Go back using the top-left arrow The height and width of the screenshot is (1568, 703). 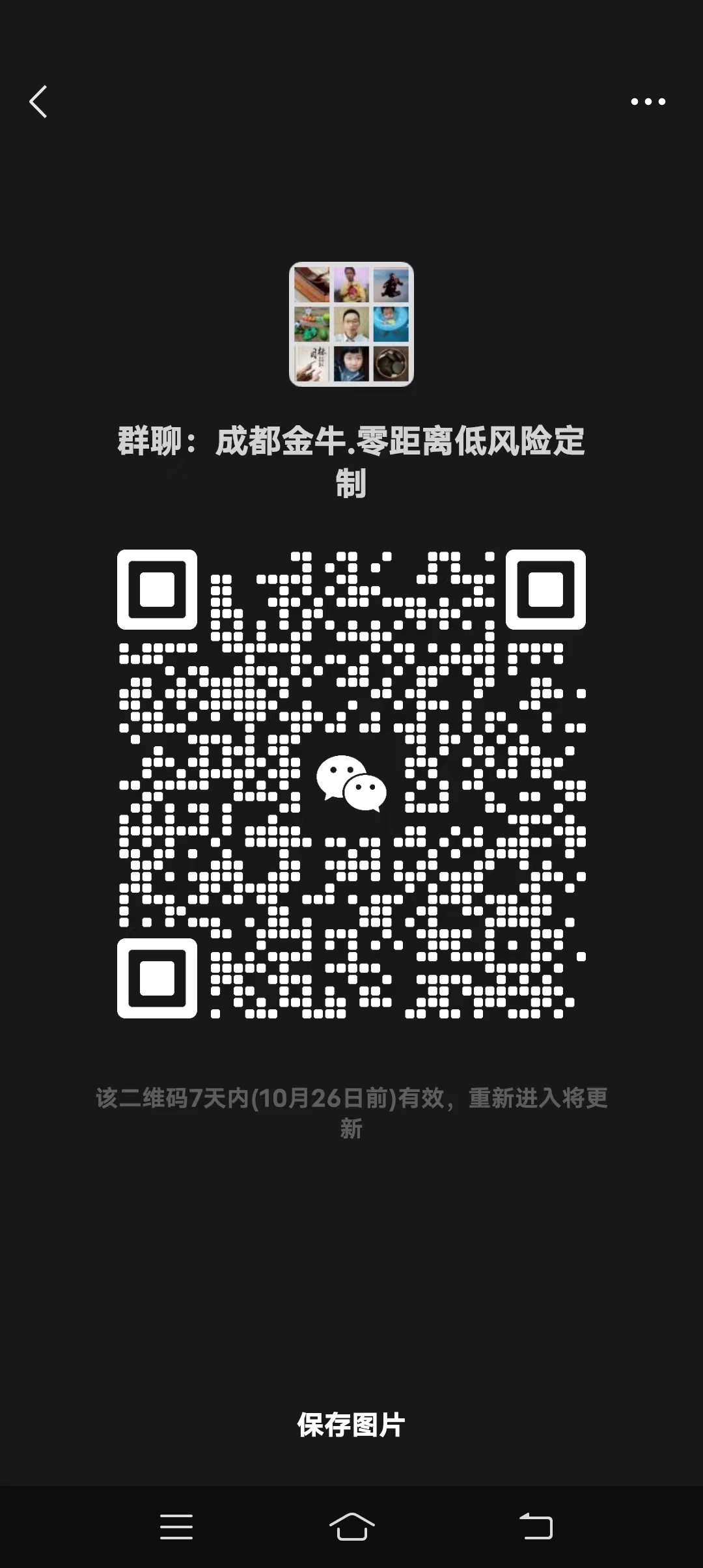[38, 102]
